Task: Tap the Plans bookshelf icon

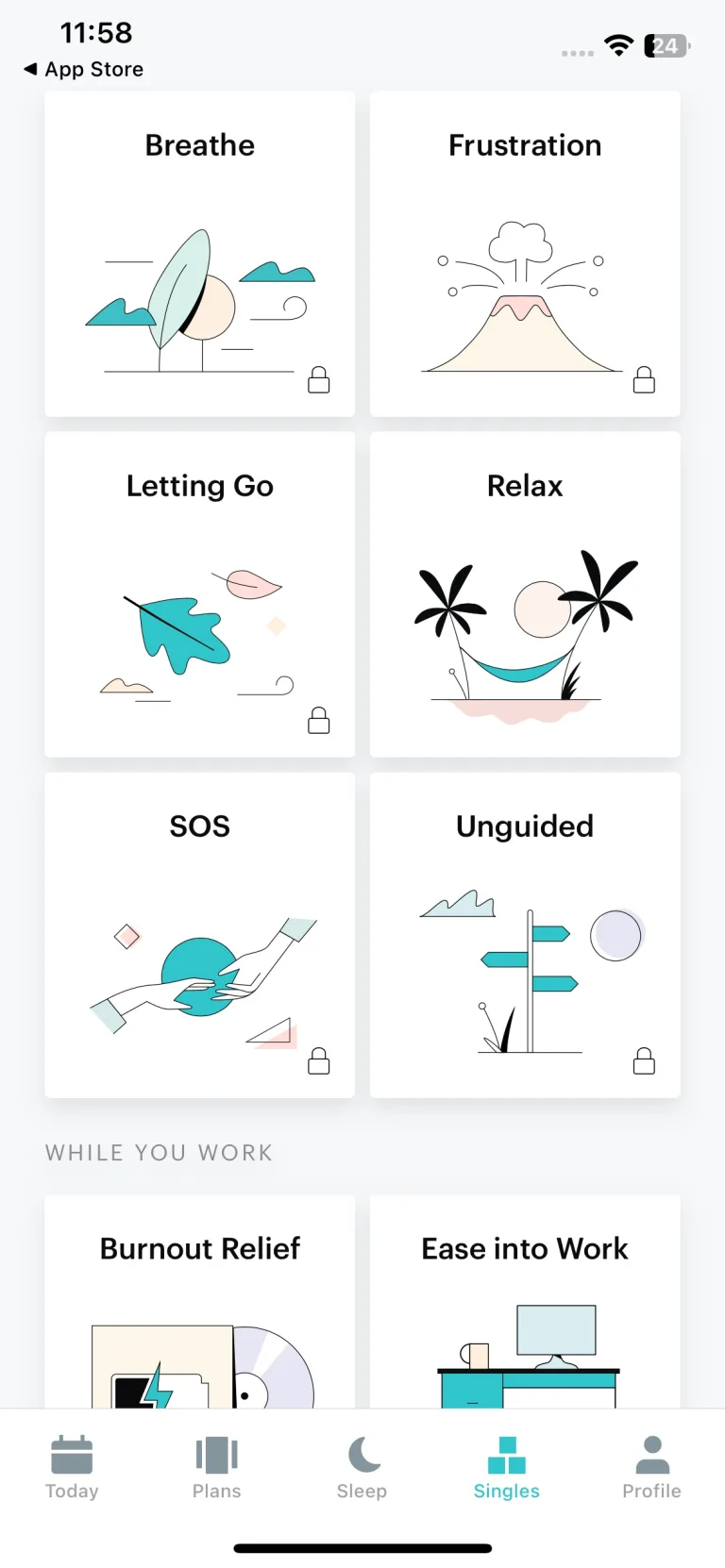Action: point(216,1456)
